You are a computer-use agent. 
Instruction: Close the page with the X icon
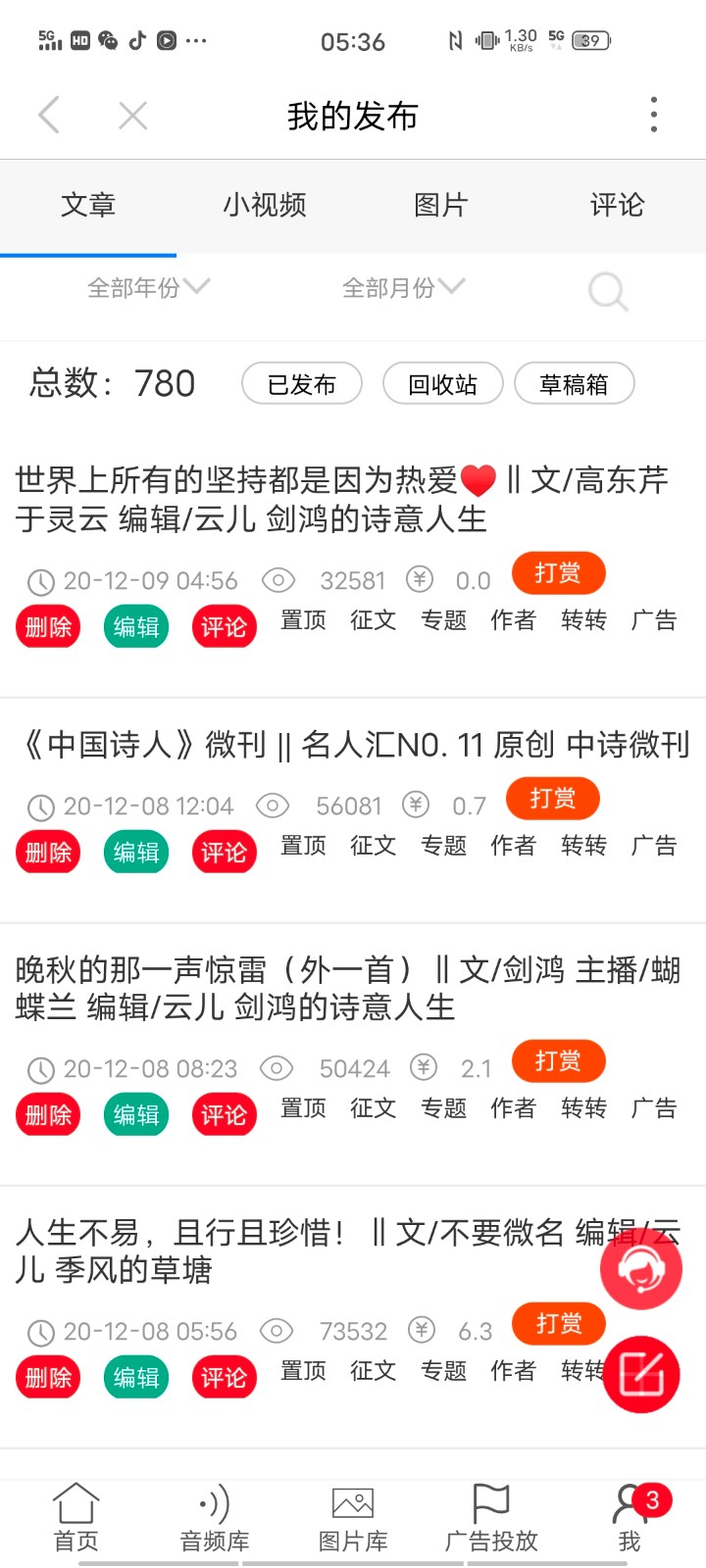click(132, 116)
